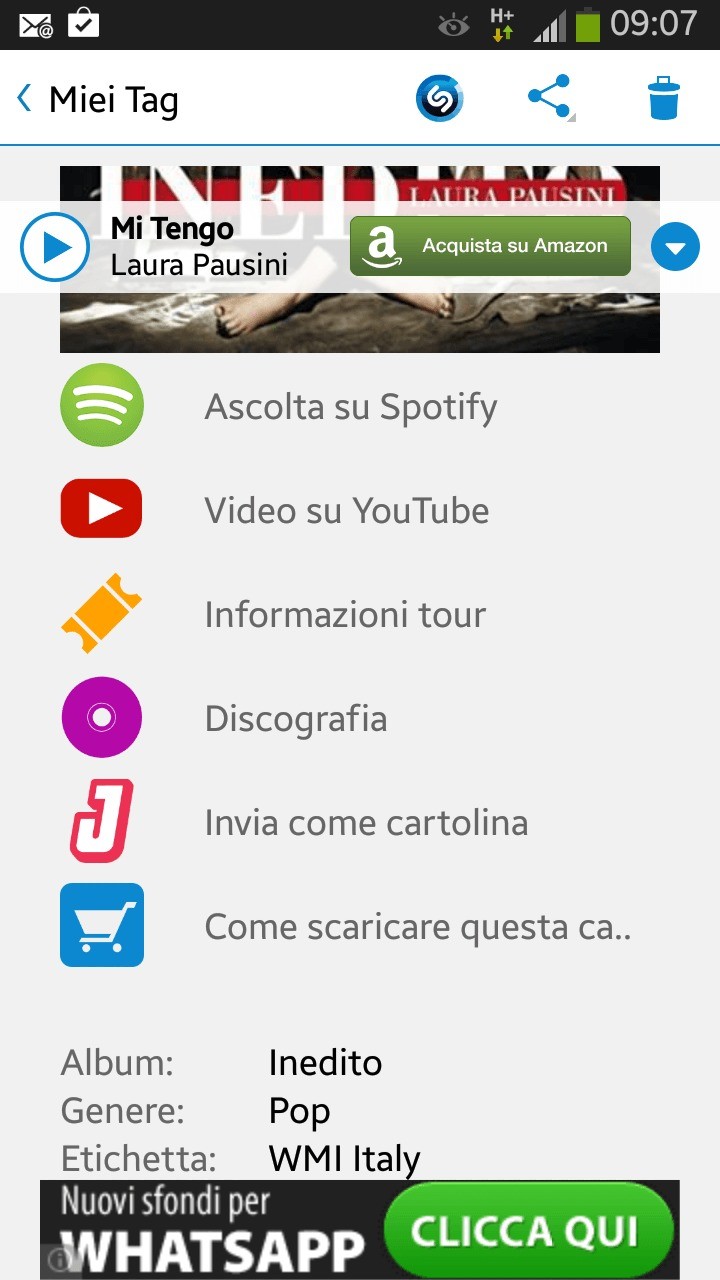Image resolution: width=720 pixels, height=1280 pixels.
Task: Play the Mi Tengo preview
Action: click(x=54, y=247)
